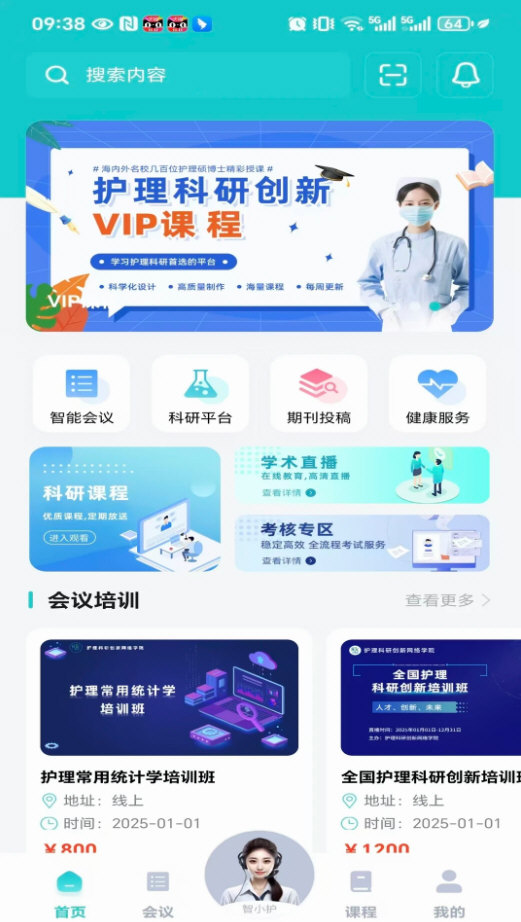This screenshot has height=922, width=521.
Task: Open the 考核专区 card
Action: point(362,543)
